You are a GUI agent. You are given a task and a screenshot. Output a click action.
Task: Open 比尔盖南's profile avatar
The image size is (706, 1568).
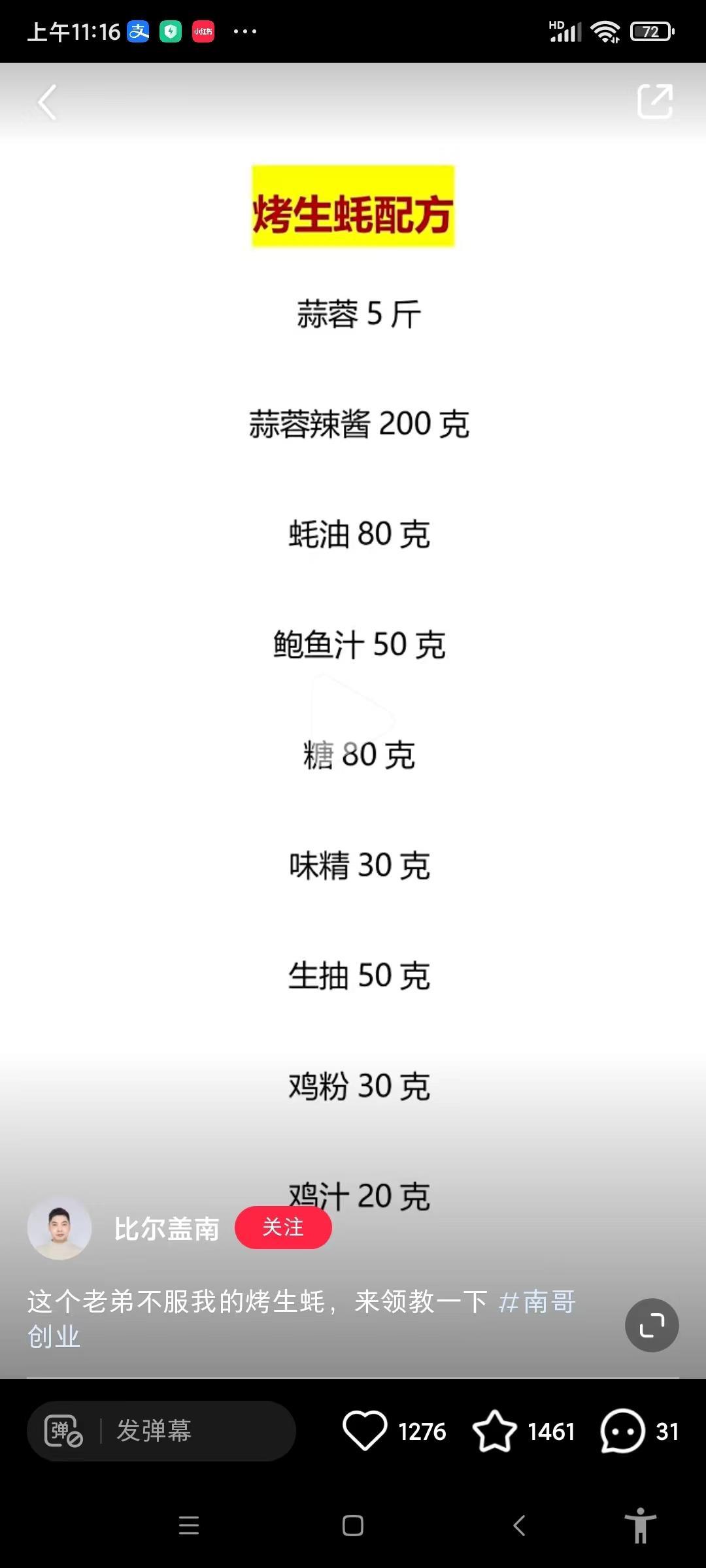(59, 1228)
